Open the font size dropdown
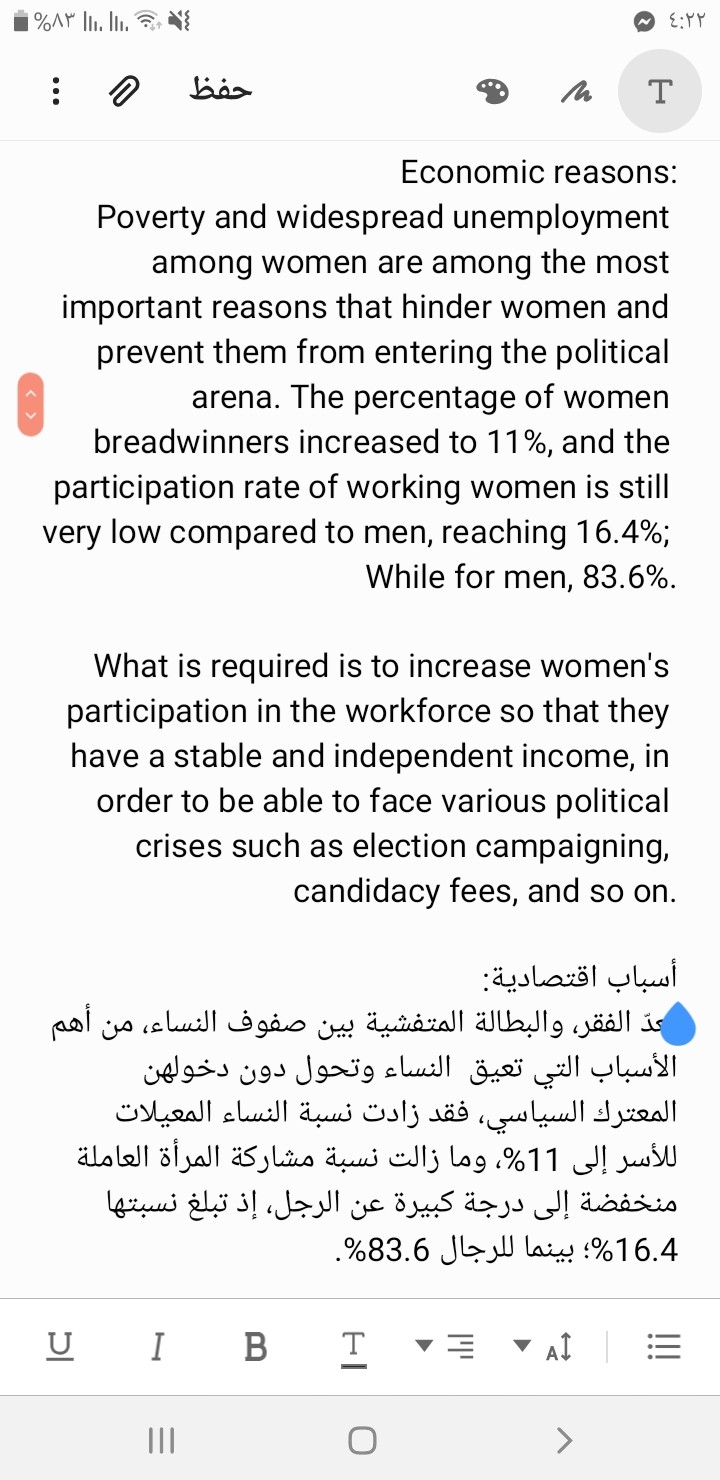The height and width of the screenshot is (1480, 720). 544,1347
